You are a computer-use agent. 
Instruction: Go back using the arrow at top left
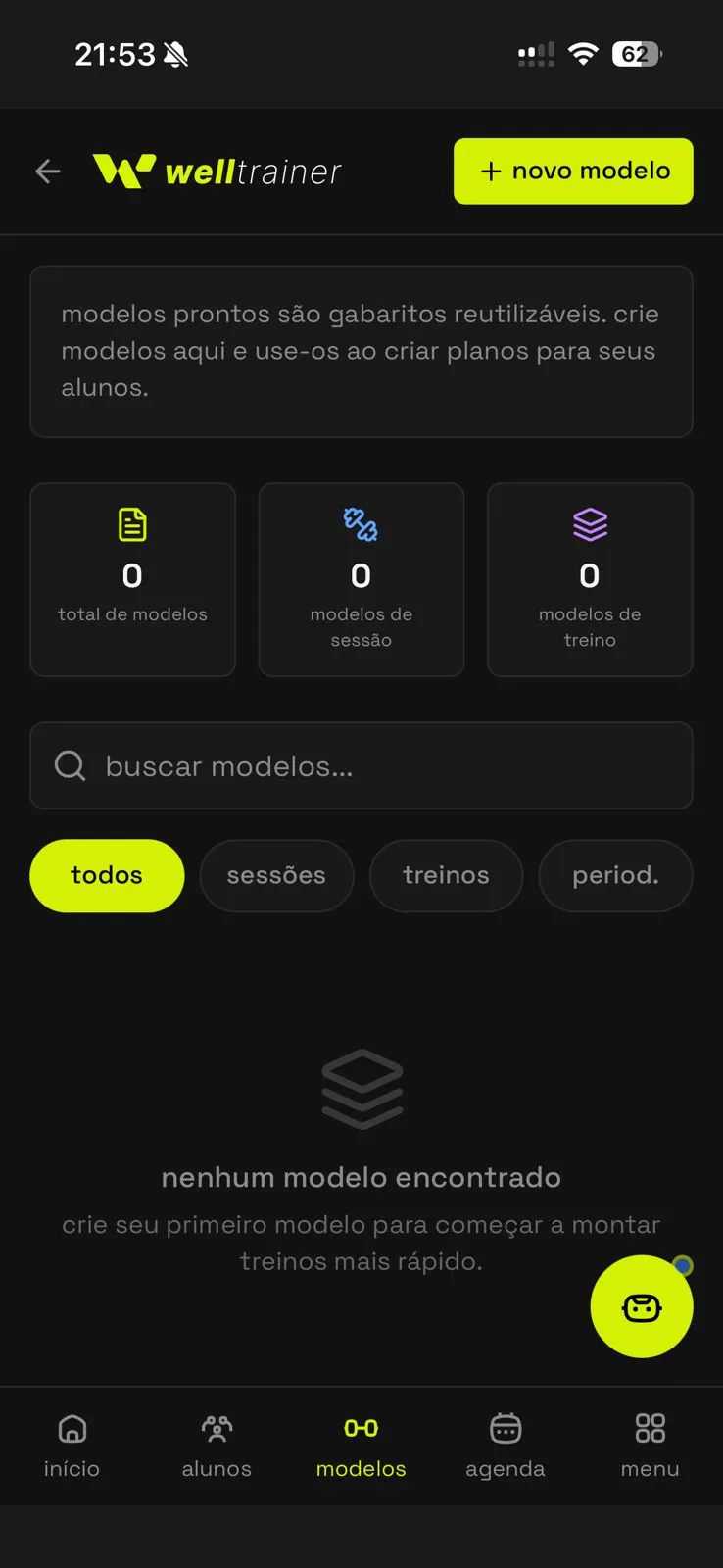coord(47,171)
